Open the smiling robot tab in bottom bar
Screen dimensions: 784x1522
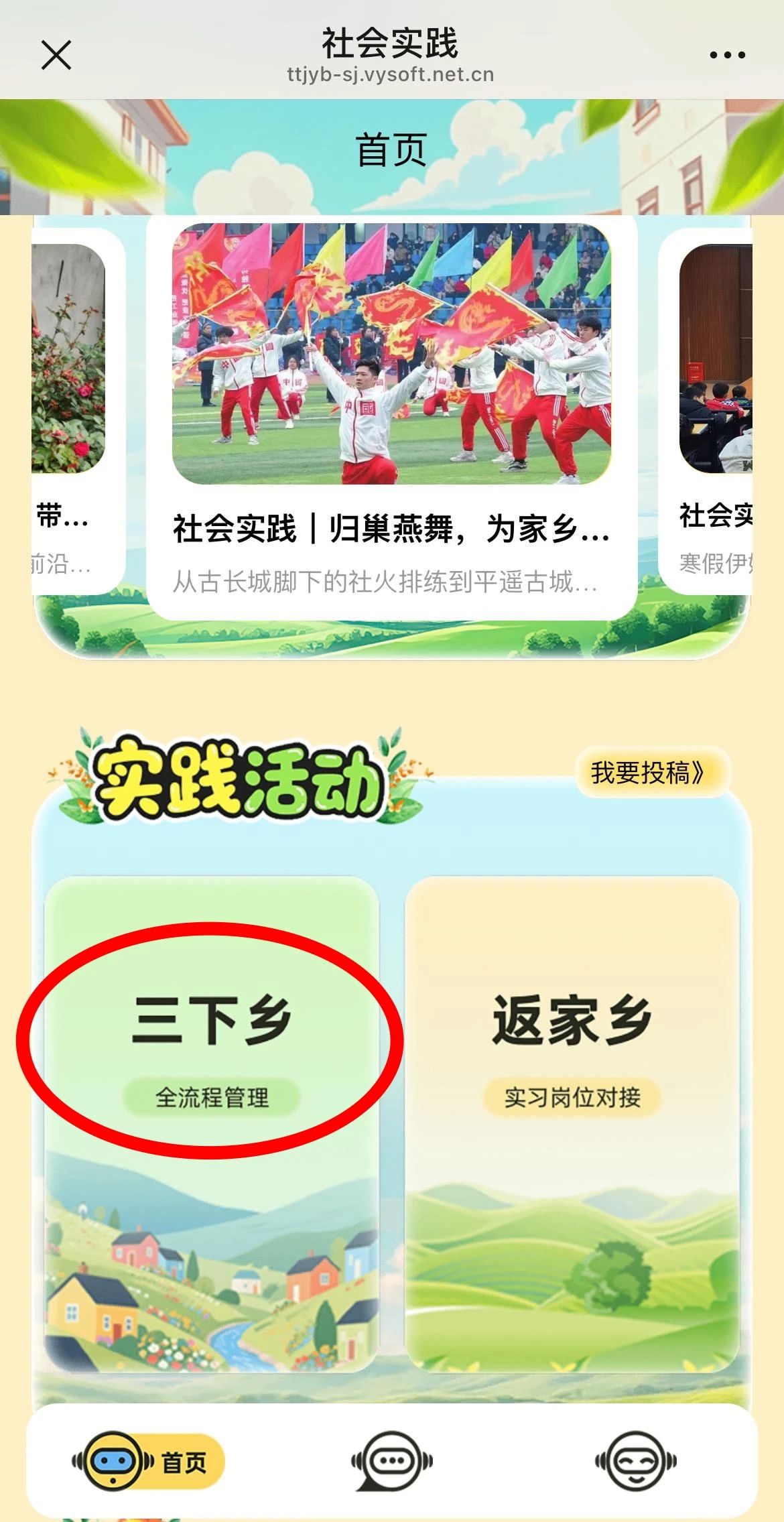coord(635,1461)
